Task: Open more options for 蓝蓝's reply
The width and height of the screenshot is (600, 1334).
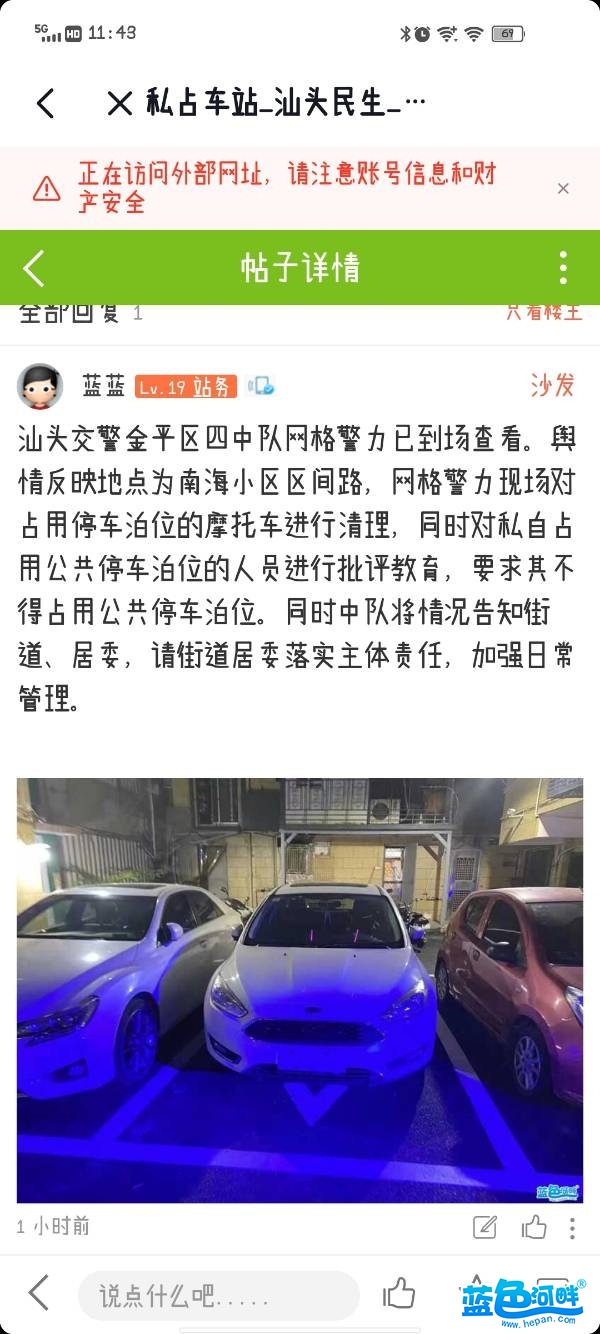Action: (x=572, y=1227)
